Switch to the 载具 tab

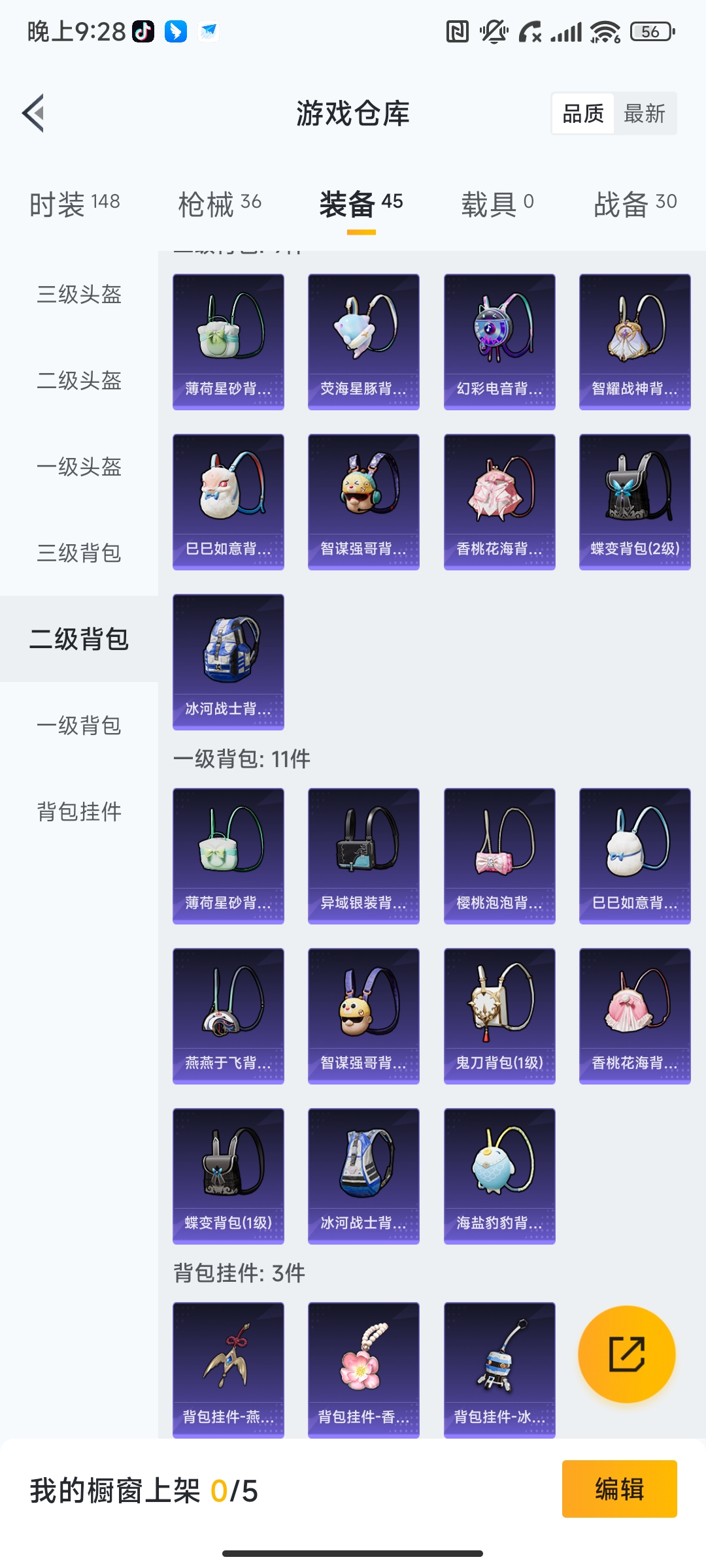497,204
